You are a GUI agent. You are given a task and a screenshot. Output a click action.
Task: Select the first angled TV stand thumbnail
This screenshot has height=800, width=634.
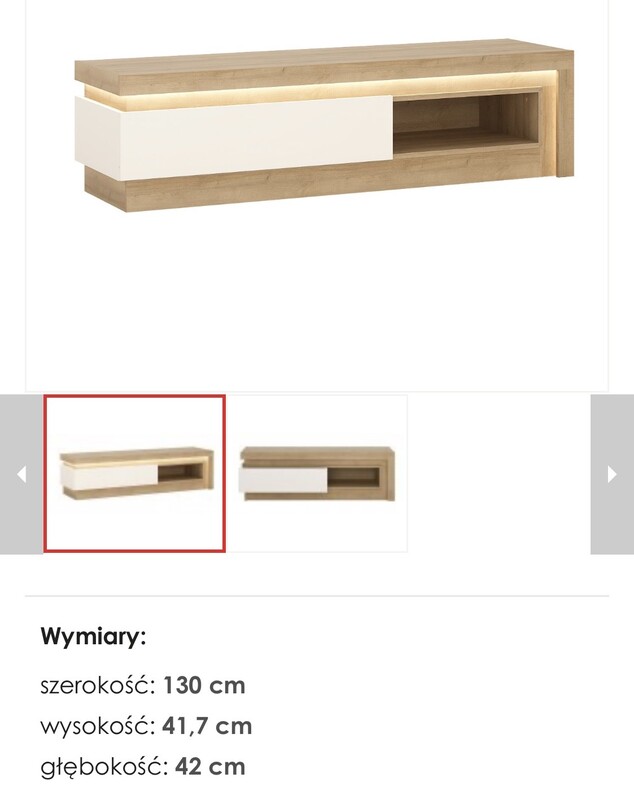pyautogui.click(x=134, y=474)
